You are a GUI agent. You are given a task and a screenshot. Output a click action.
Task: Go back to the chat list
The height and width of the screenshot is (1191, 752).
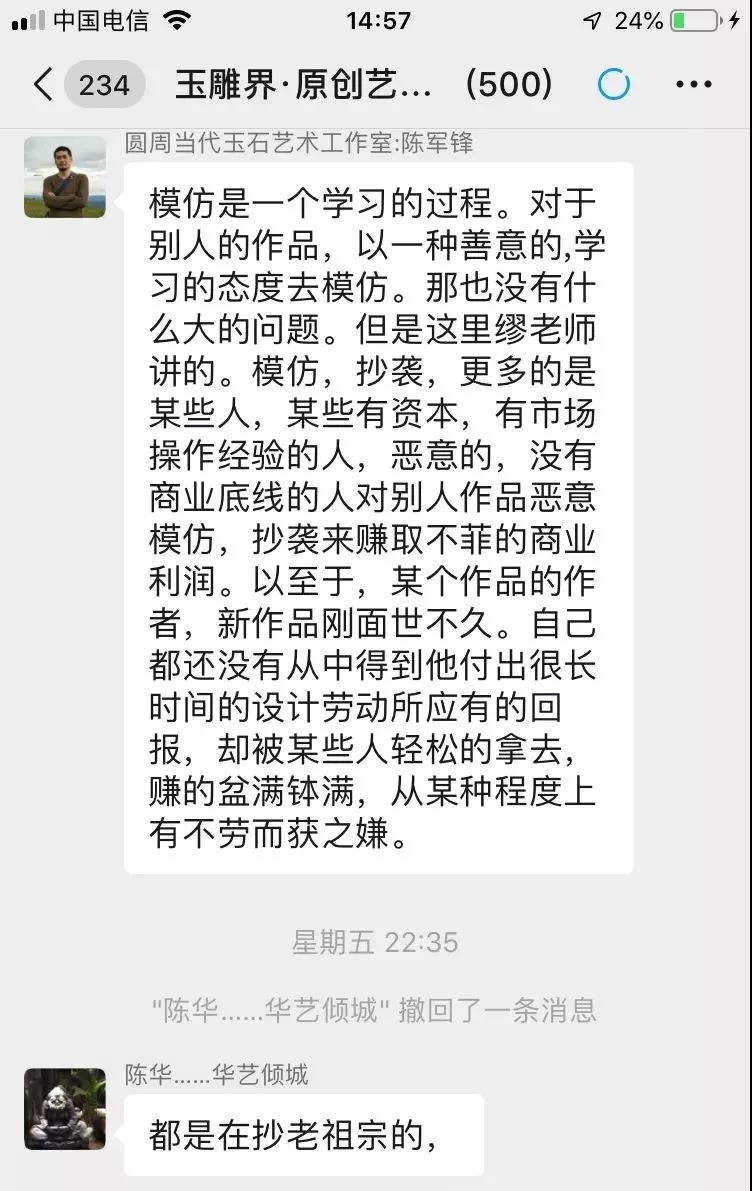pos(44,85)
